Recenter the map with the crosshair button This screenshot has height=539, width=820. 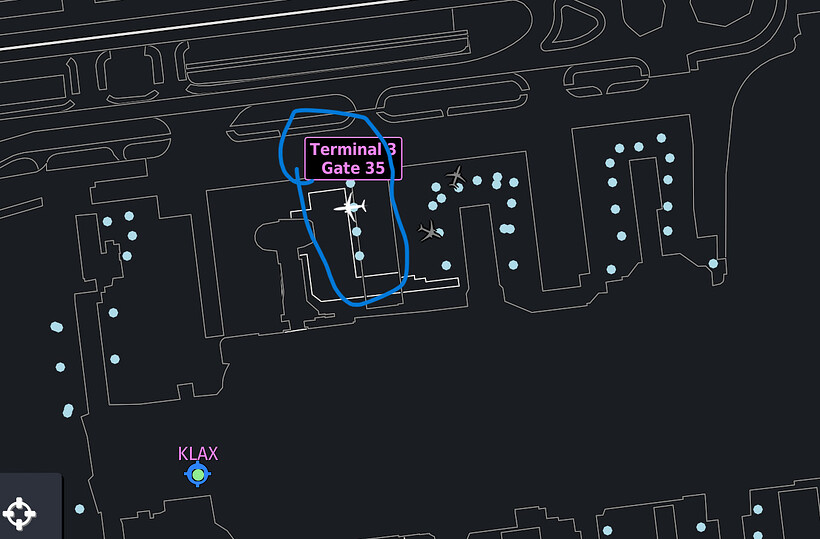point(20,513)
